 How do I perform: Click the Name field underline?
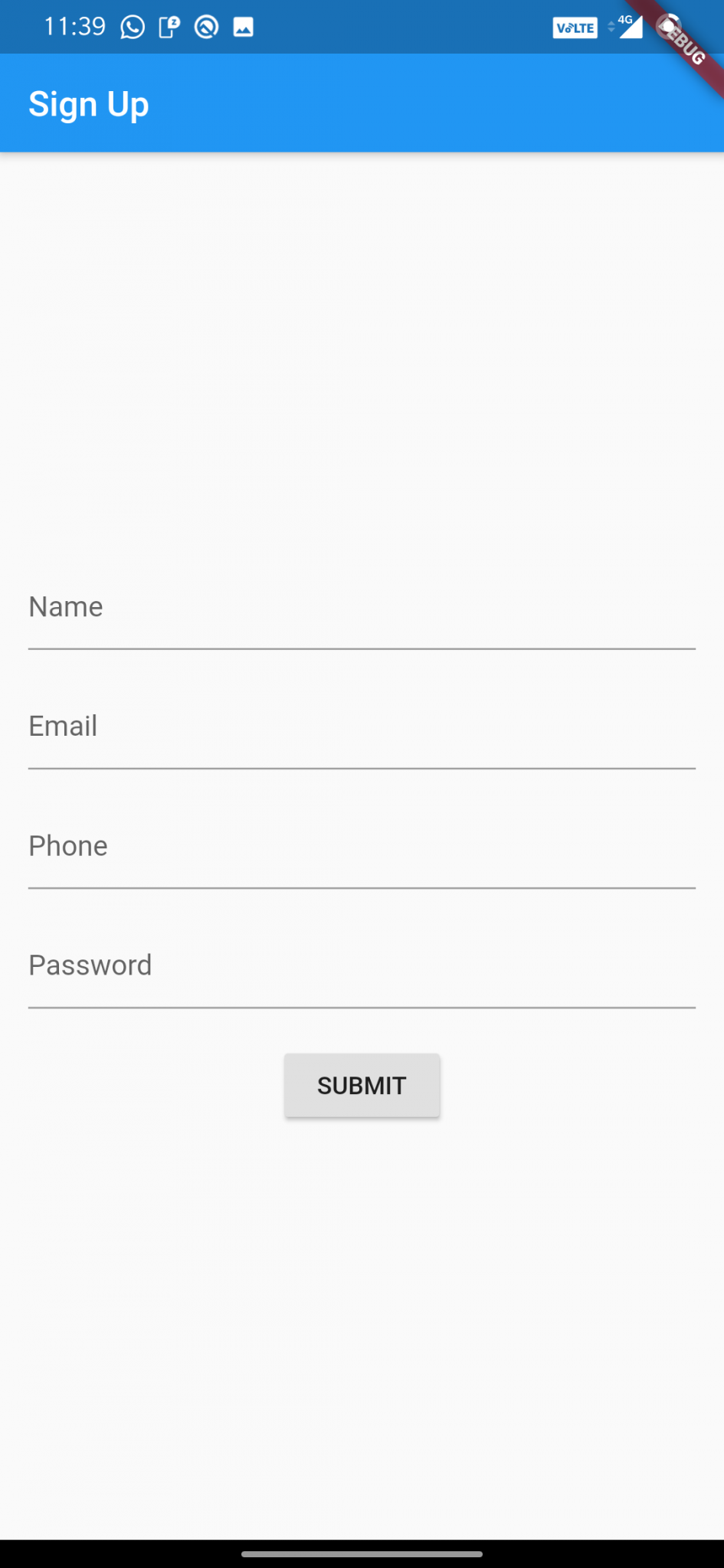pyautogui.click(x=362, y=649)
